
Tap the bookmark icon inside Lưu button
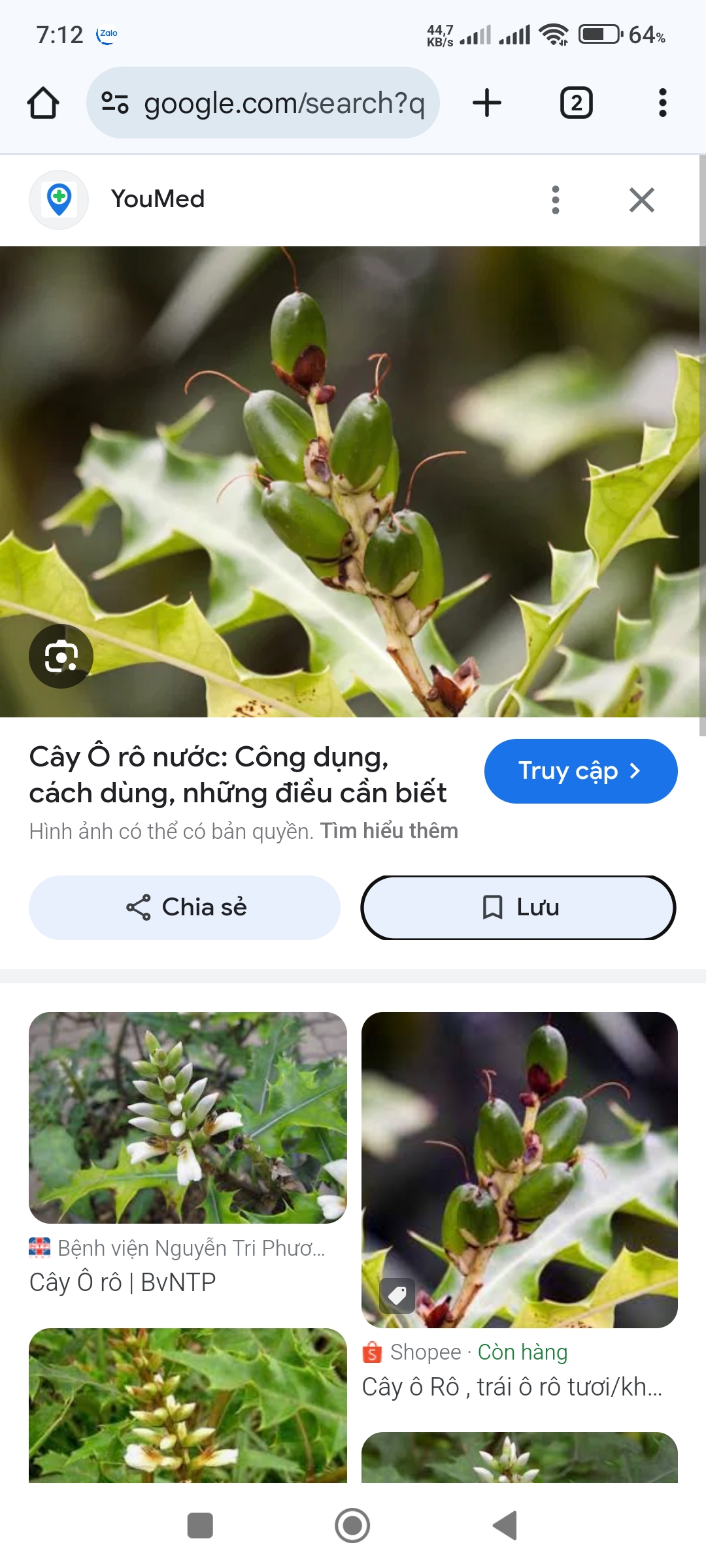pyautogui.click(x=491, y=907)
